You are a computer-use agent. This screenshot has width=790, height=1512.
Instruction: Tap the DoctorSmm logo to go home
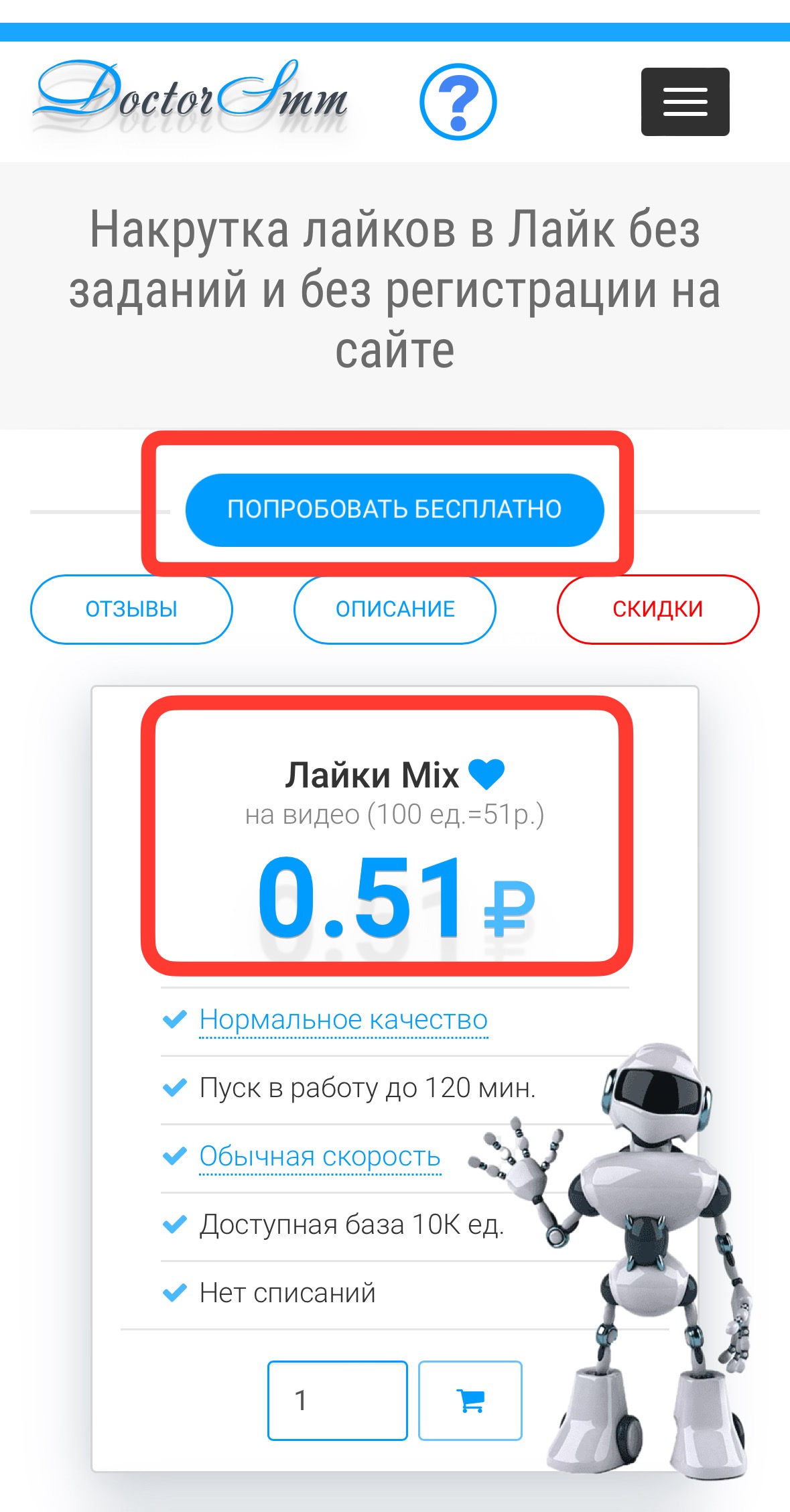191,97
